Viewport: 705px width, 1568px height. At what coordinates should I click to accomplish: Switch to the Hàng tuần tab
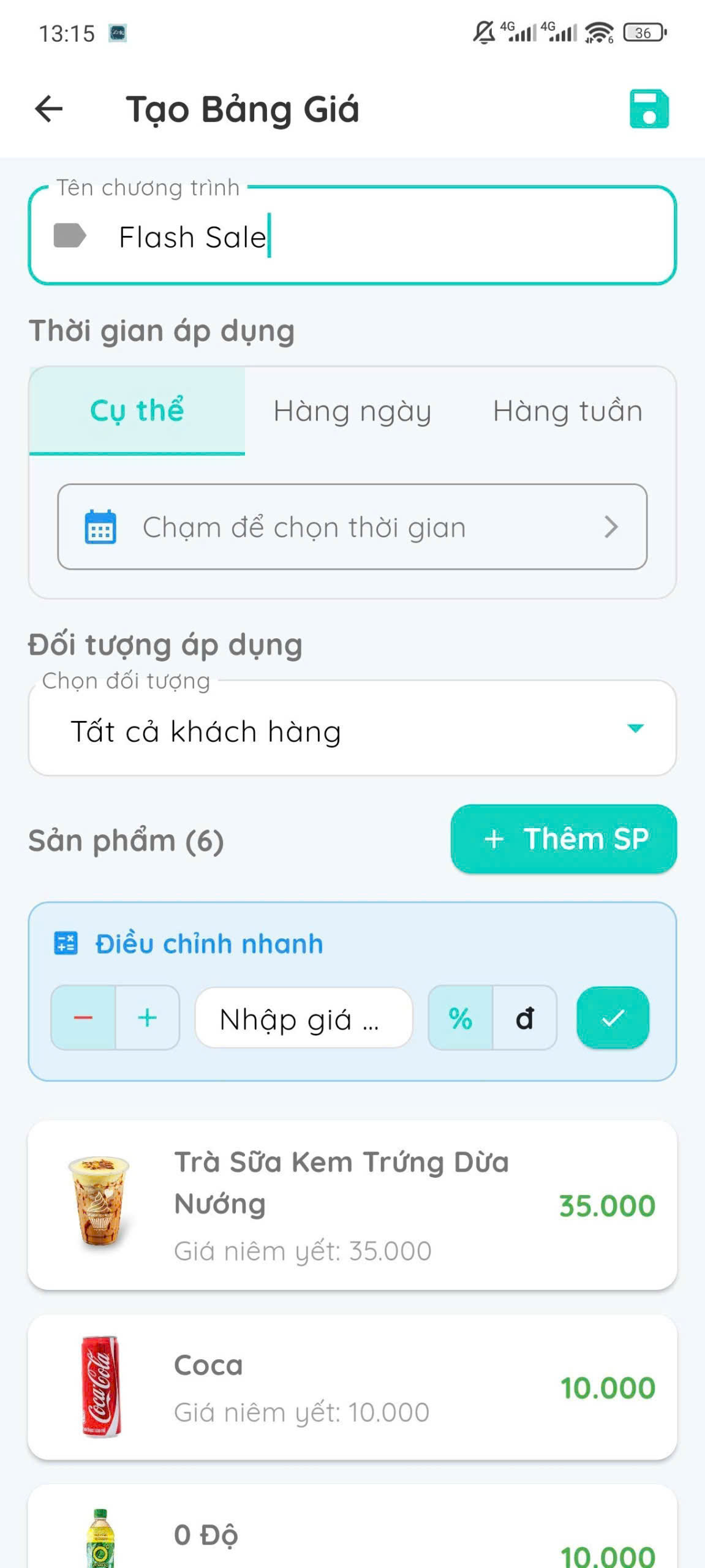point(568,411)
